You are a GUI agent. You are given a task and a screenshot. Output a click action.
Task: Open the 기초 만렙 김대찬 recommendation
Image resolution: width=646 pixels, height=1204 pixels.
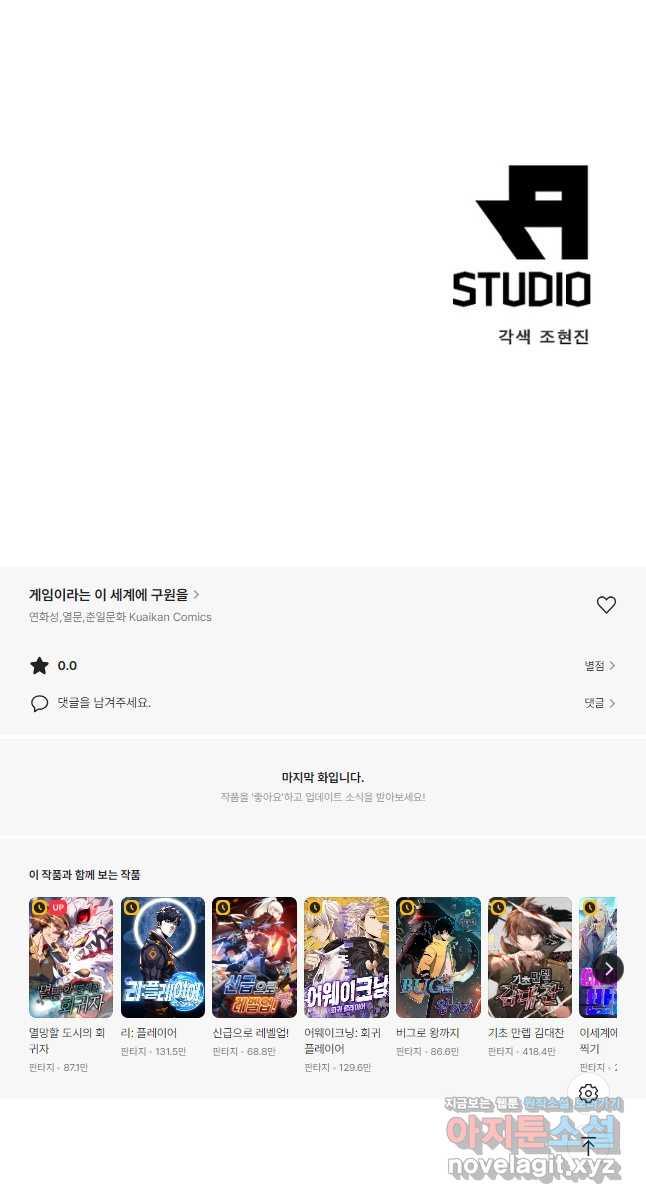(x=530, y=957)
